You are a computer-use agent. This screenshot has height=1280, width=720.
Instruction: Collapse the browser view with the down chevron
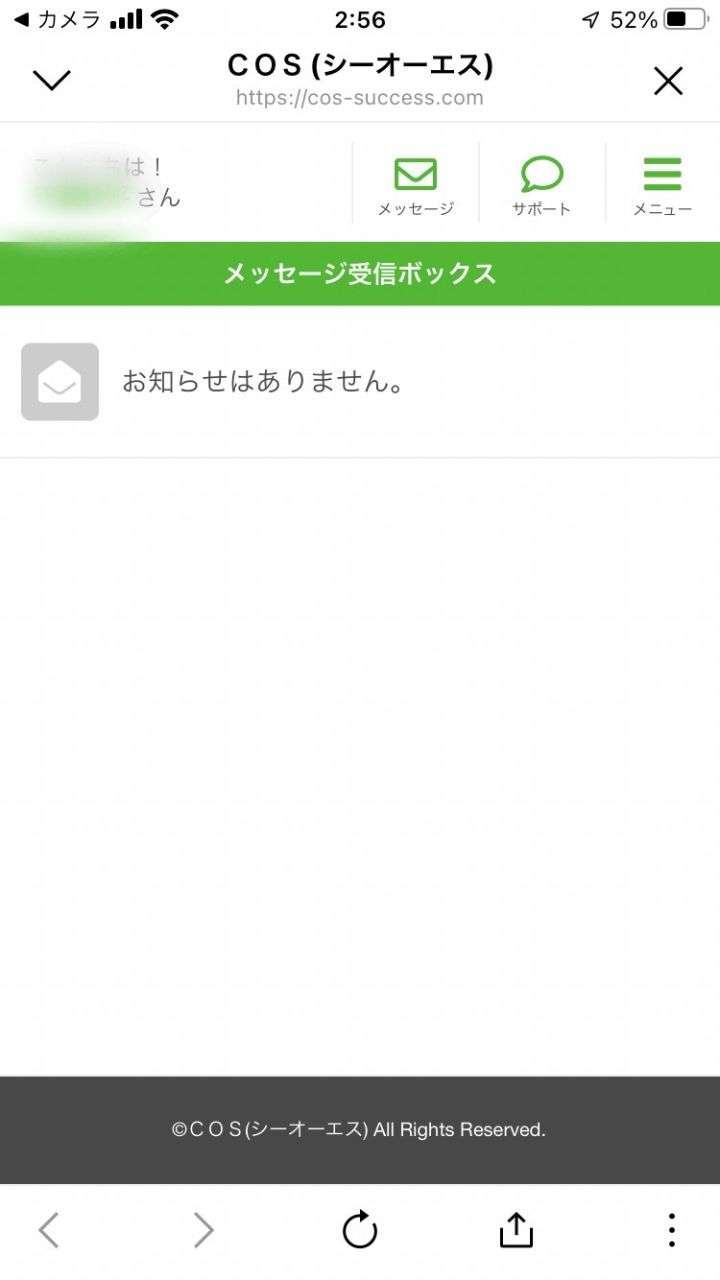[x=52, y=79]
